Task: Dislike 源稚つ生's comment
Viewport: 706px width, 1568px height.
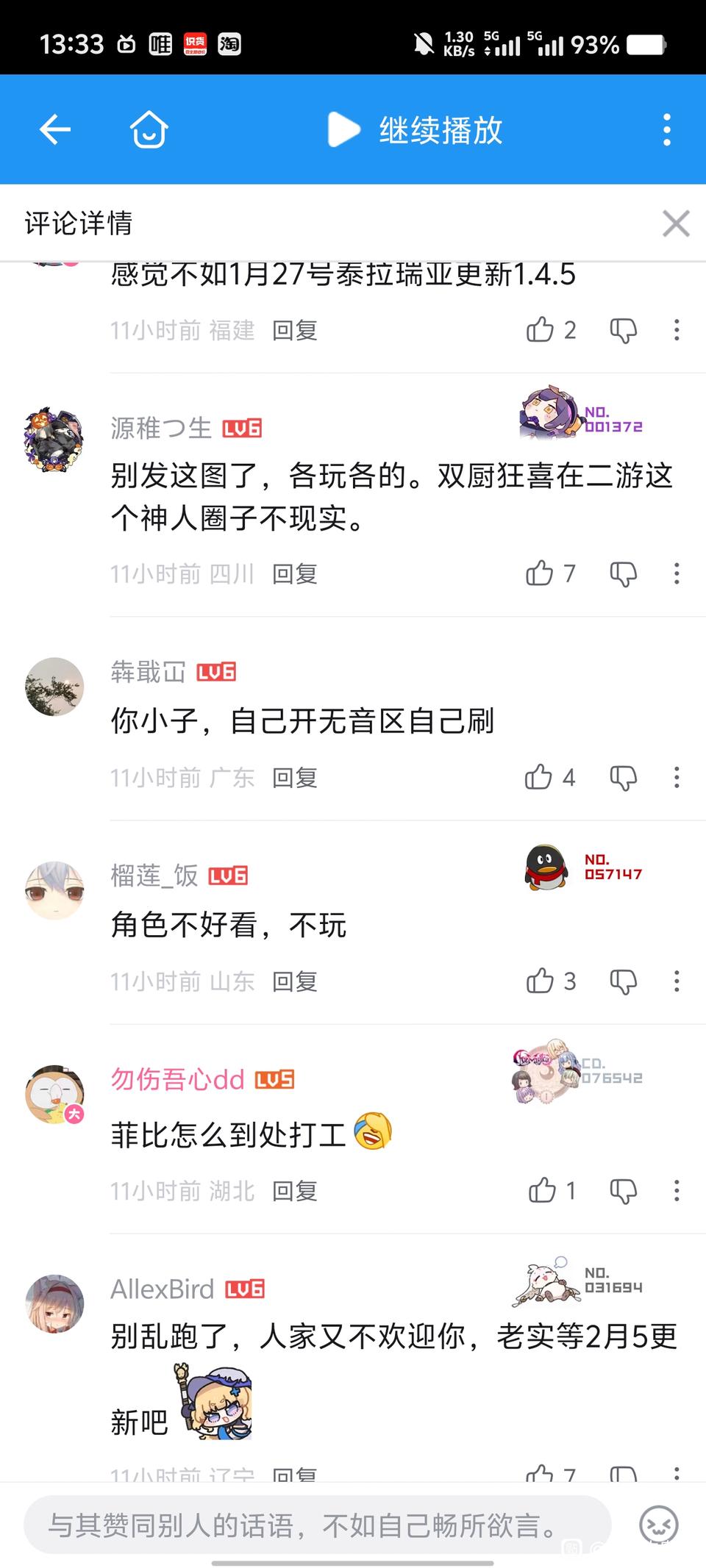Action: point(623,574)
